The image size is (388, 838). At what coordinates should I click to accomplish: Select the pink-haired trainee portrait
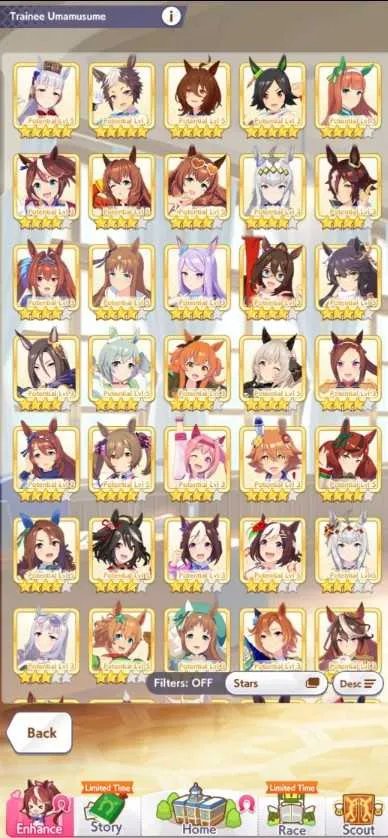tap(197, 459)
